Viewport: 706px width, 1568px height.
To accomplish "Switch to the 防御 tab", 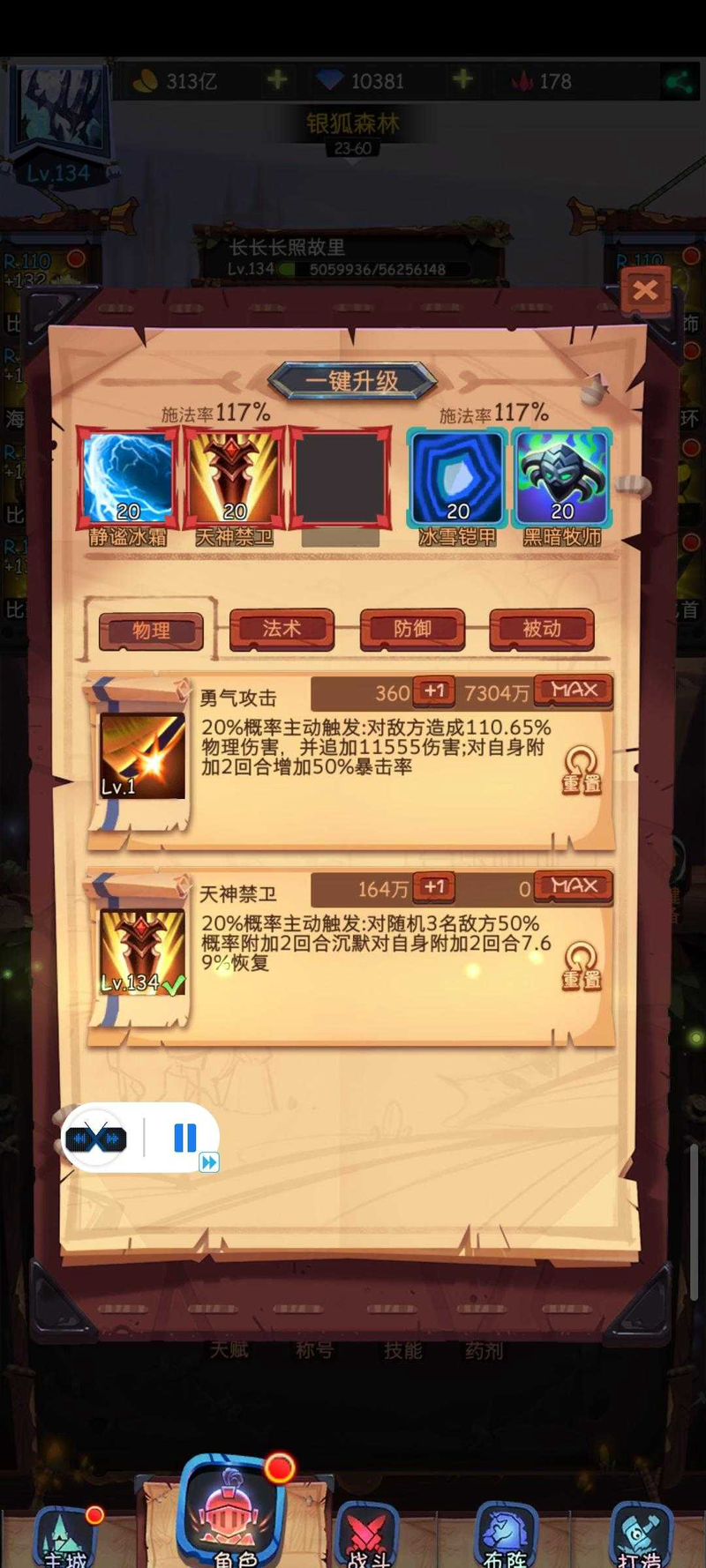I will (412, 629).
